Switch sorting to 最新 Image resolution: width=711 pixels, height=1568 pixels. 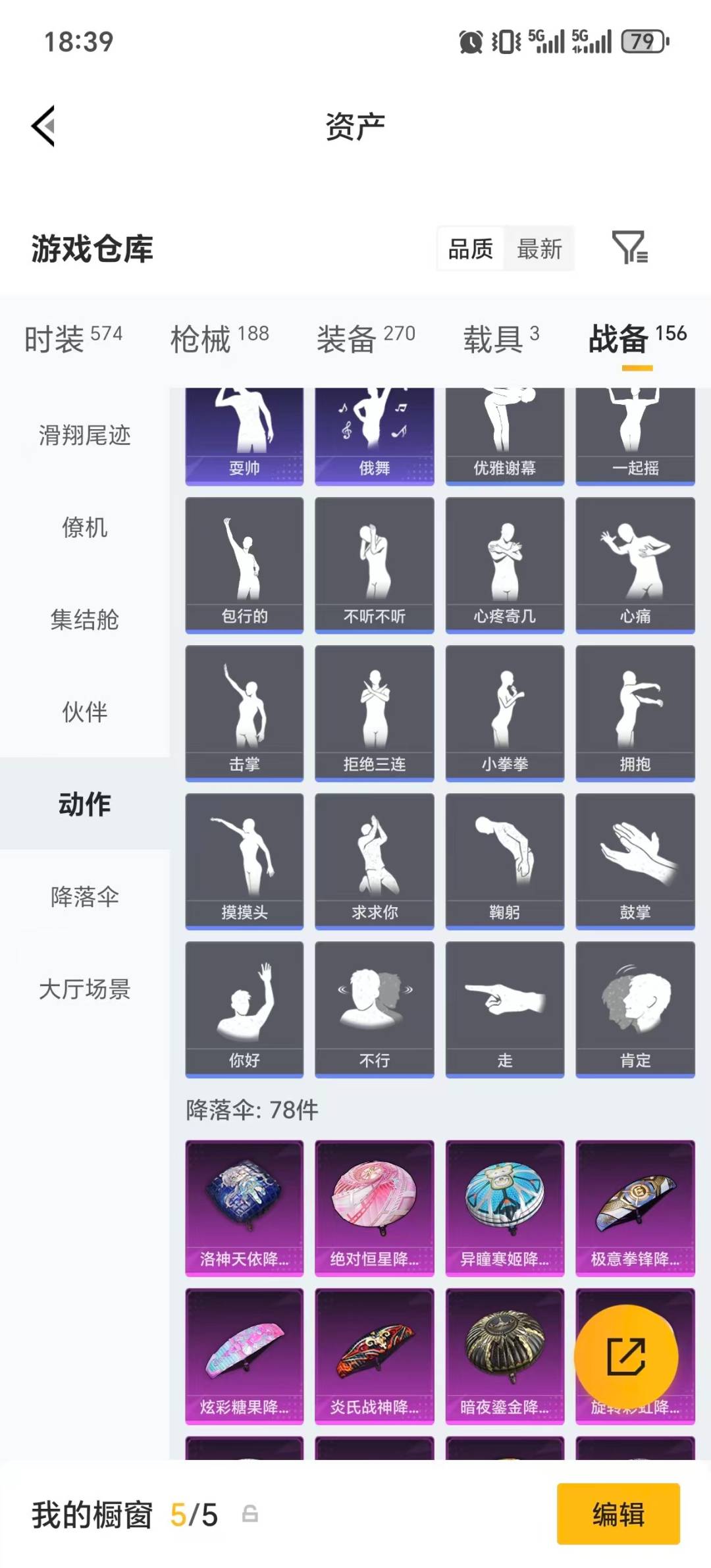coord(539,249)
